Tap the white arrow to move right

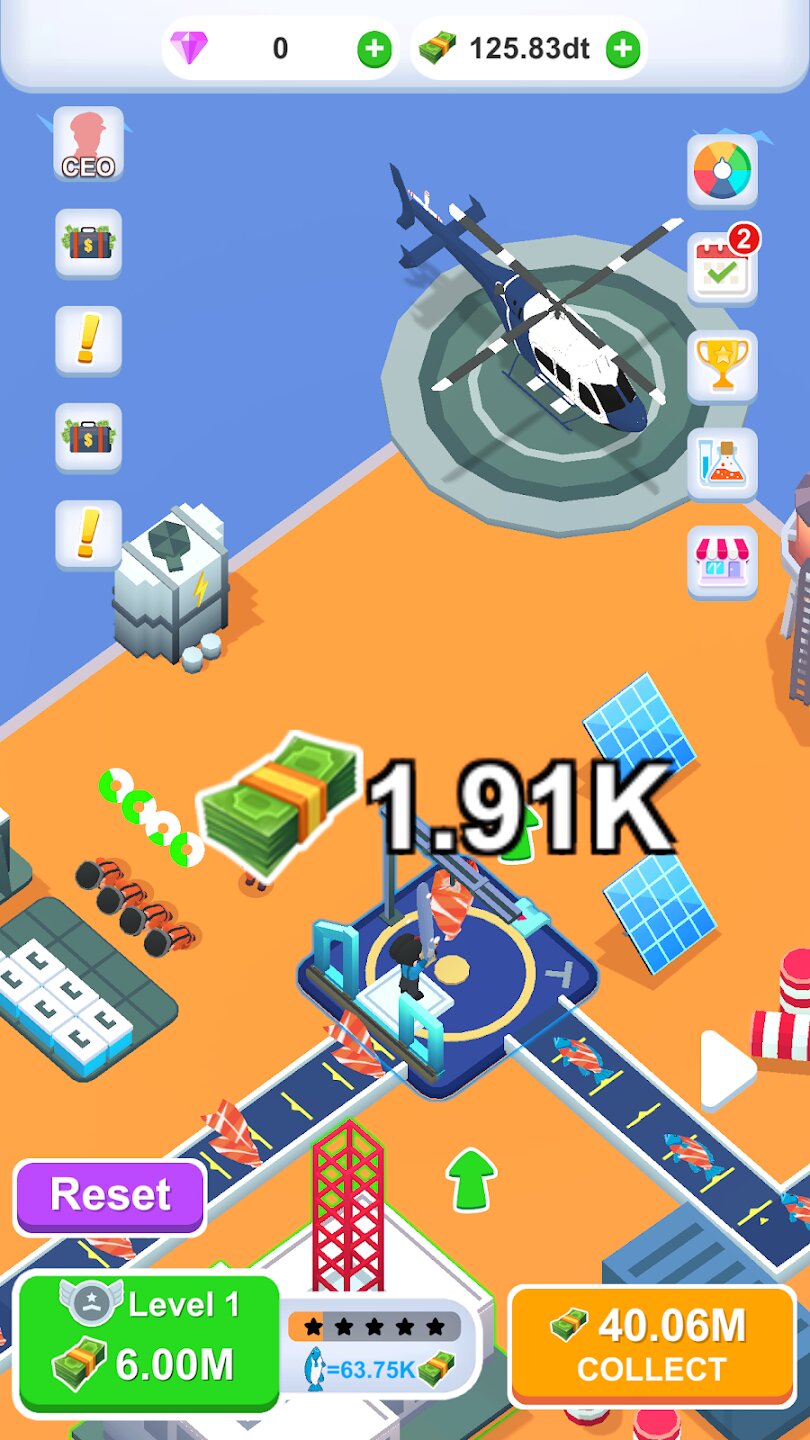pyautogui.click(x=726, y=1070)
